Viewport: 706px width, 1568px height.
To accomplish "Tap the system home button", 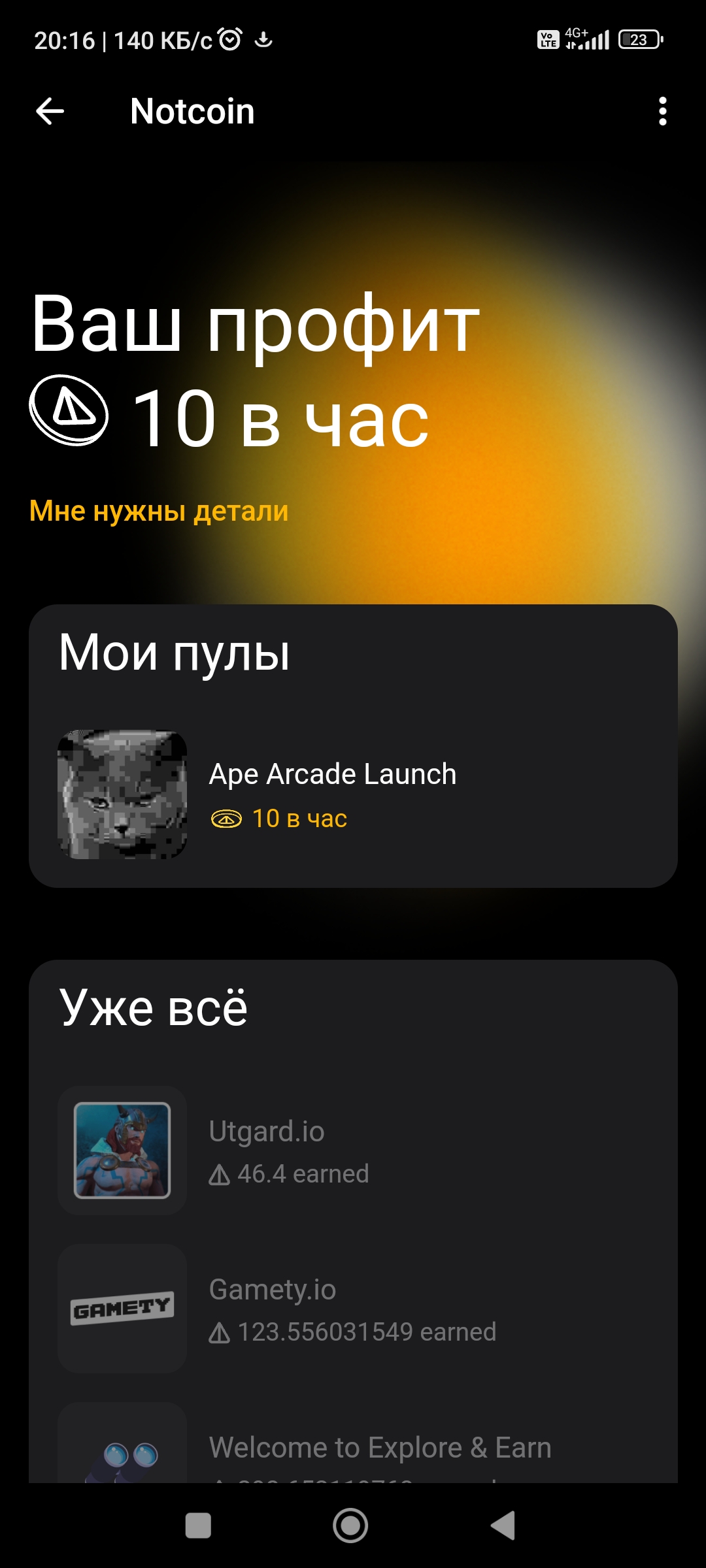I will pyautogui.click(x=350, y=1526).
